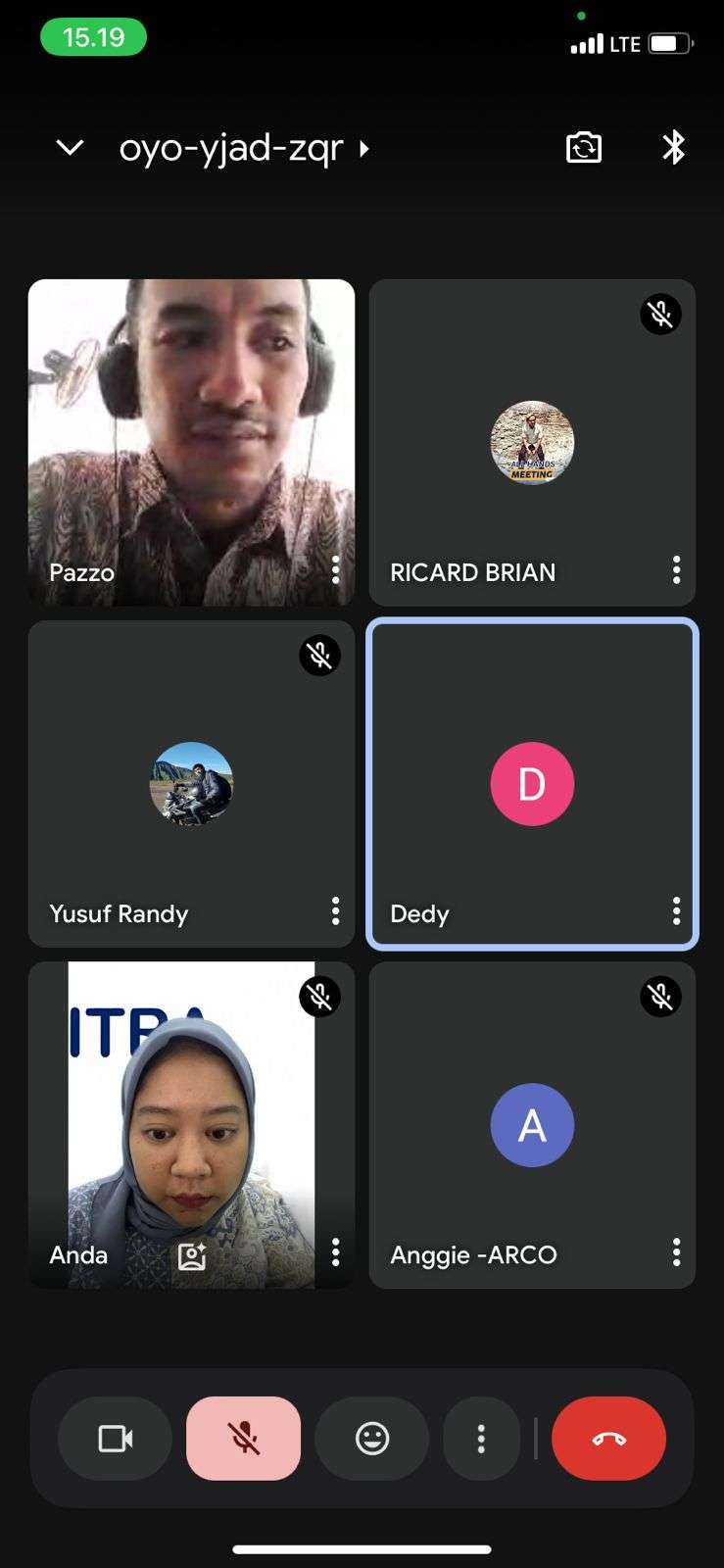Open more call options in bottom bar
The width and height of the screenshot is (724, 1568).
[x=481, y=1439]
